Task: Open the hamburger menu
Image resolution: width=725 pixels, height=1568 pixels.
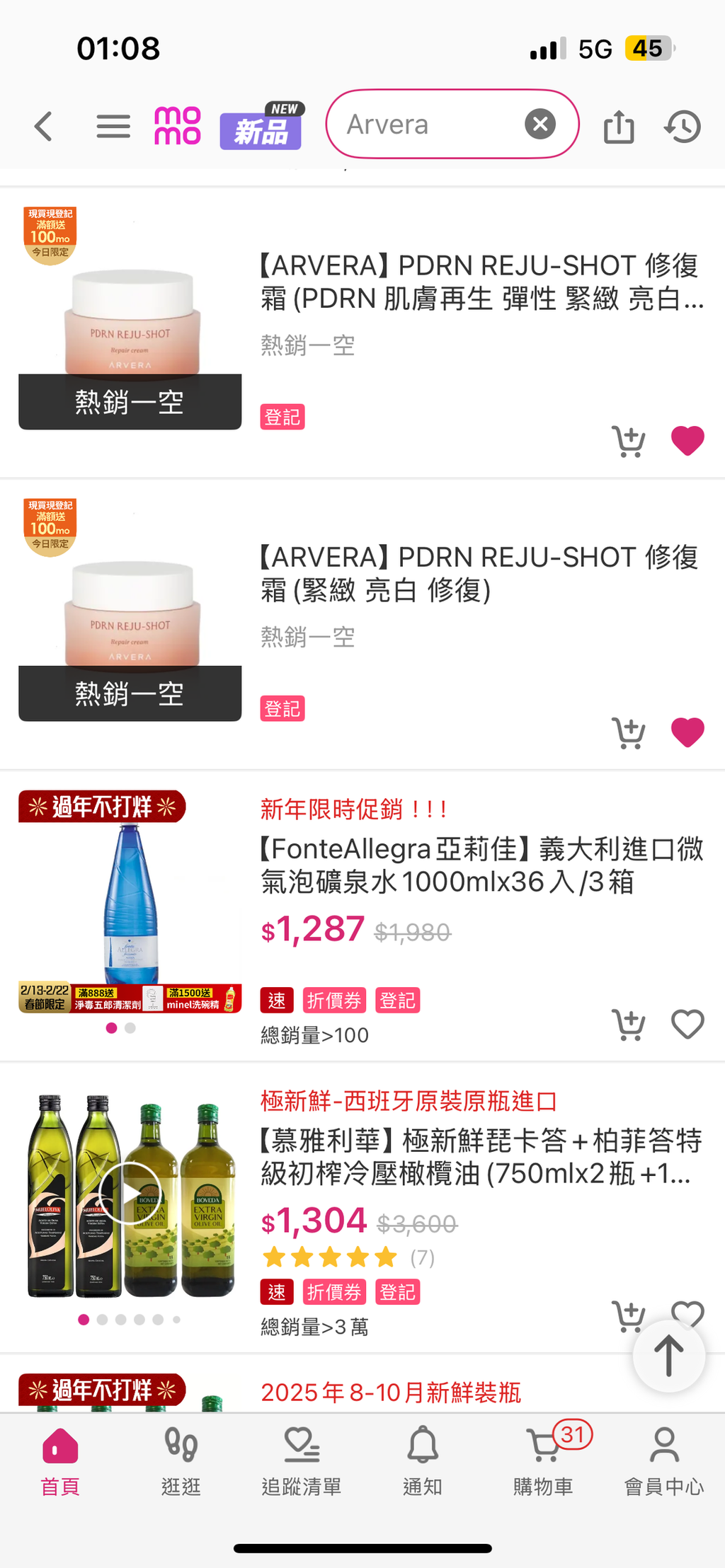Action: pyautogui.click(x=113, y=127)
